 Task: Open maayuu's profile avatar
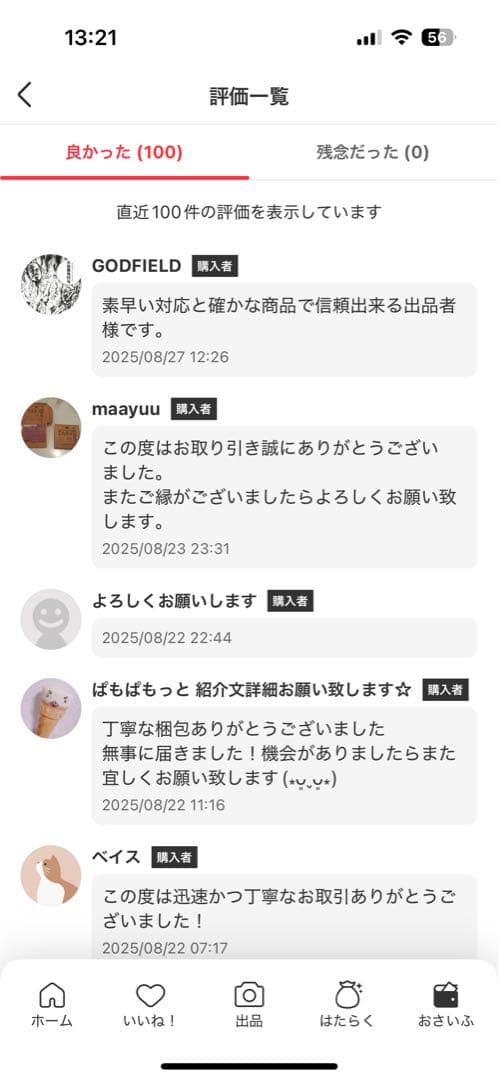click(x=51, y=428)
